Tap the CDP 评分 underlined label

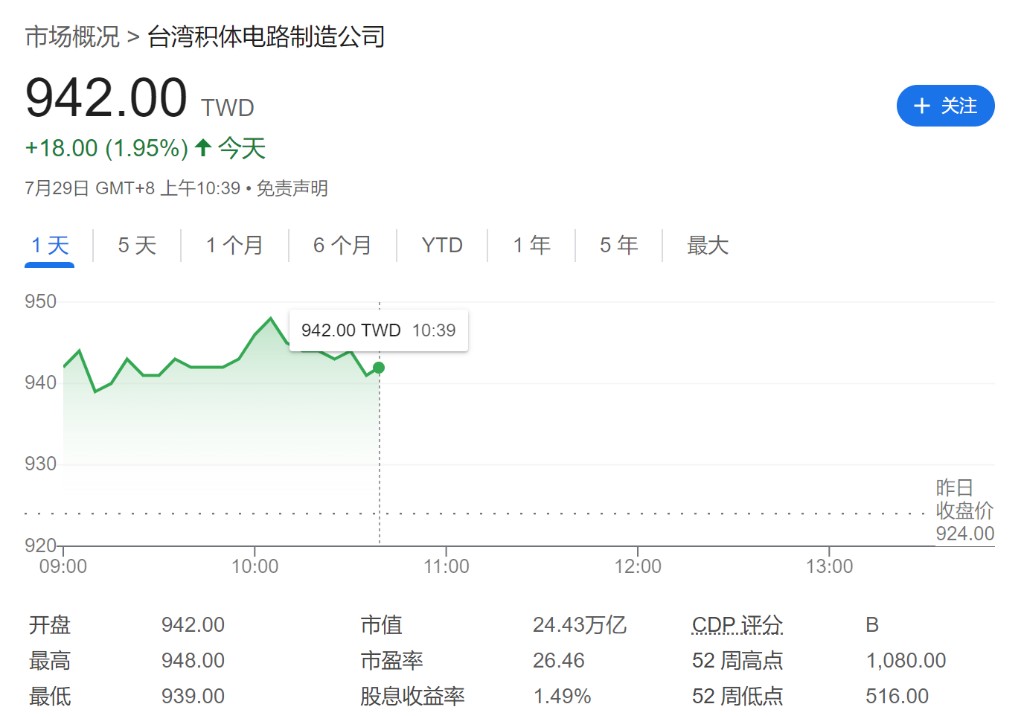(x=737, y=626)
